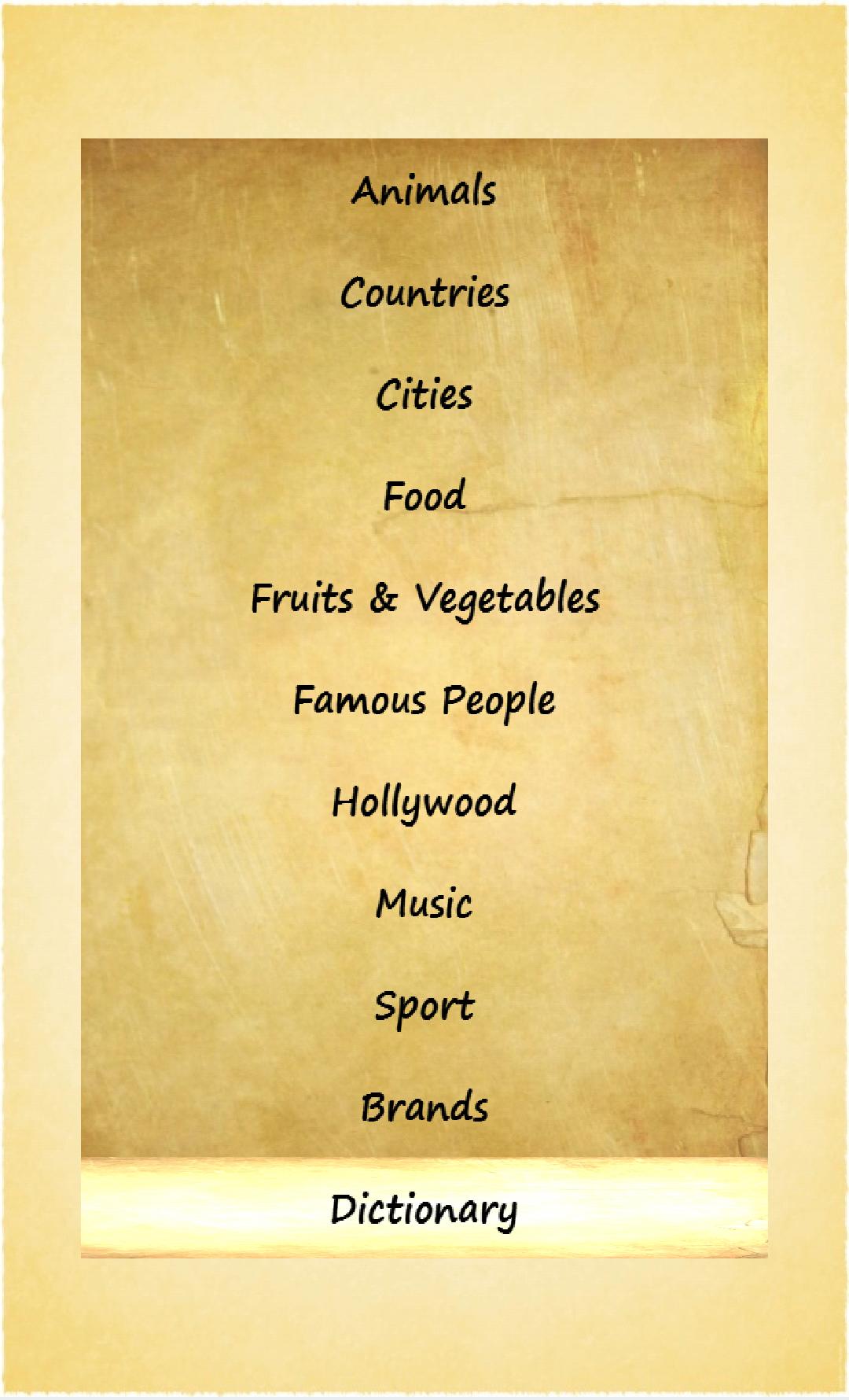Open the Sport category

point(424,1006)
